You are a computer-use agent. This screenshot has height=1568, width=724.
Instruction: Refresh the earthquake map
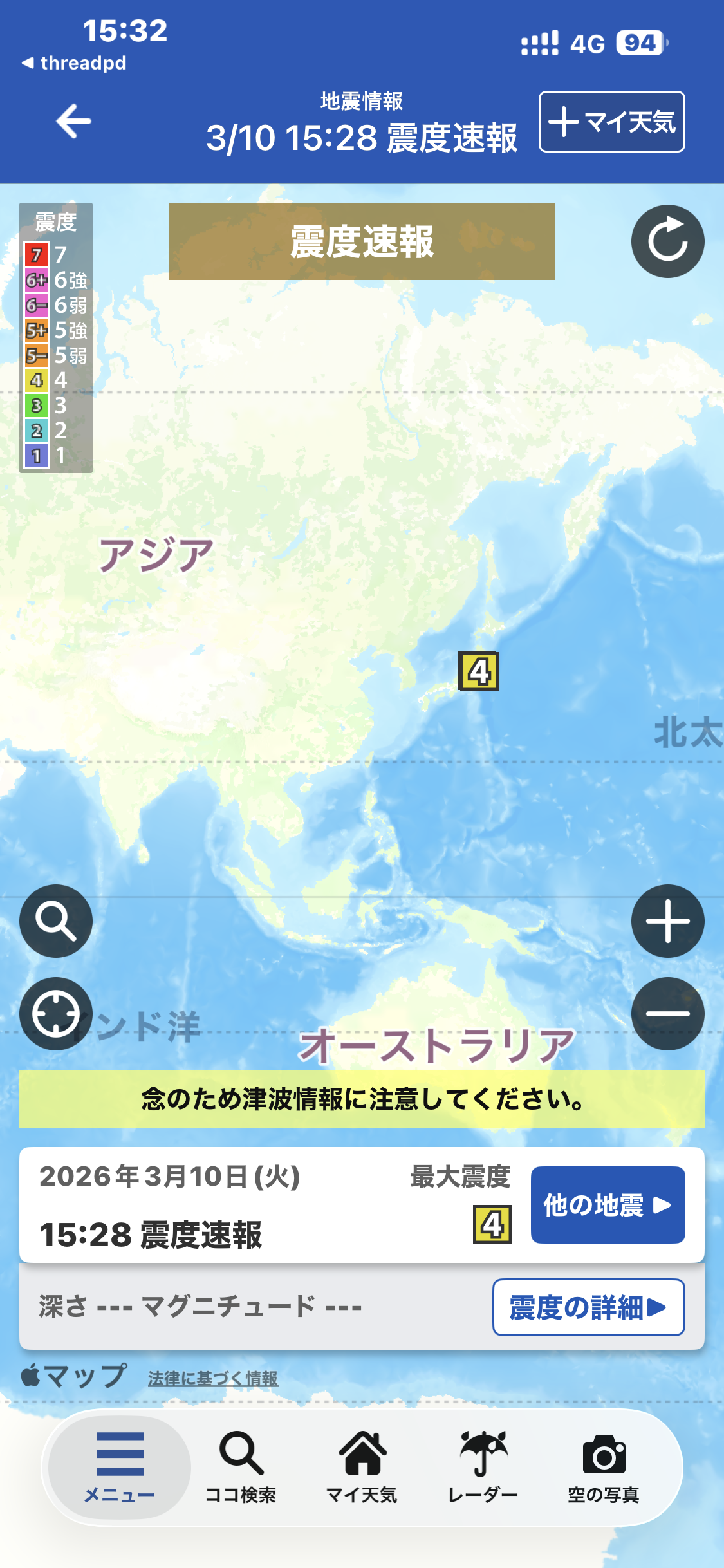[667, 241]
